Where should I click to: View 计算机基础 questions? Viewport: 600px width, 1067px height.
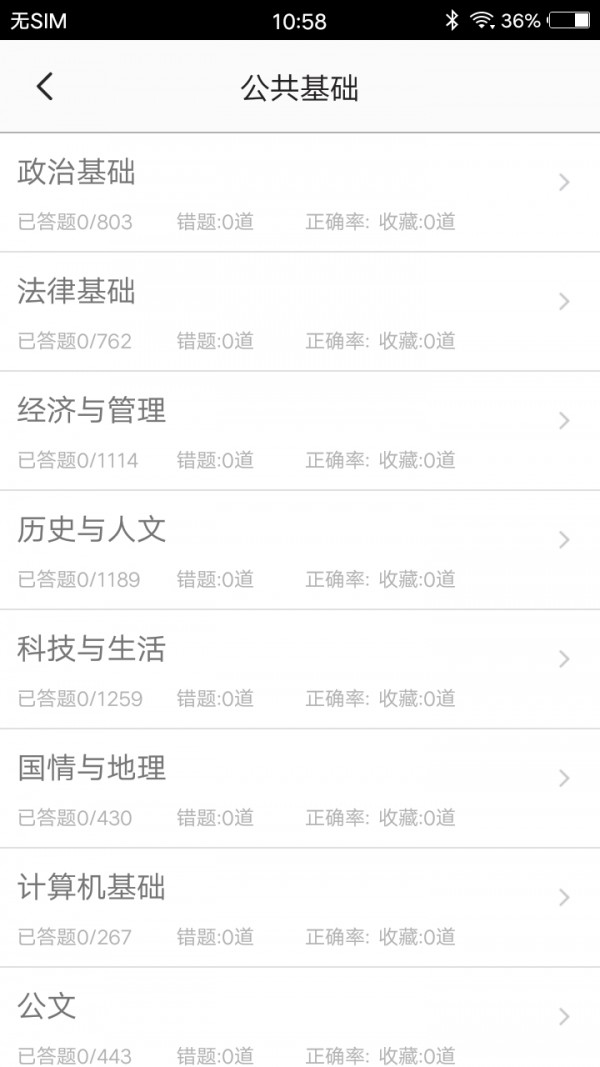click(x=300, y=907)
